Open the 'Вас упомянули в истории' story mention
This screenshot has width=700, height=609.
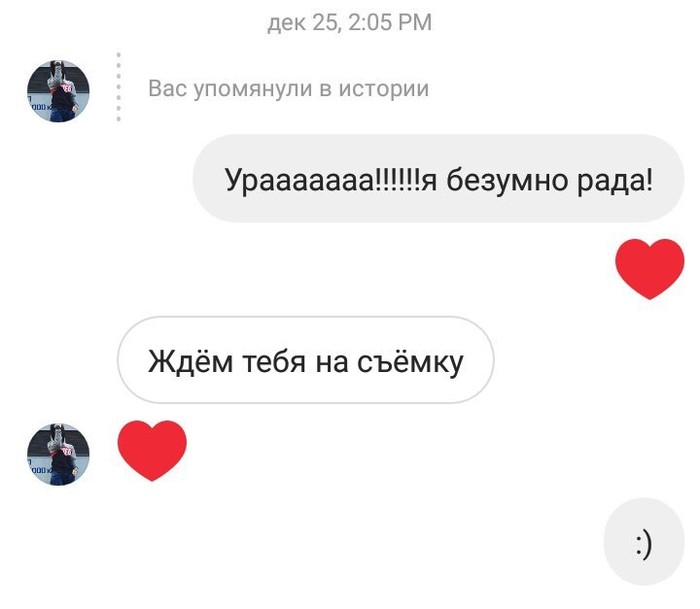(288, 89)
